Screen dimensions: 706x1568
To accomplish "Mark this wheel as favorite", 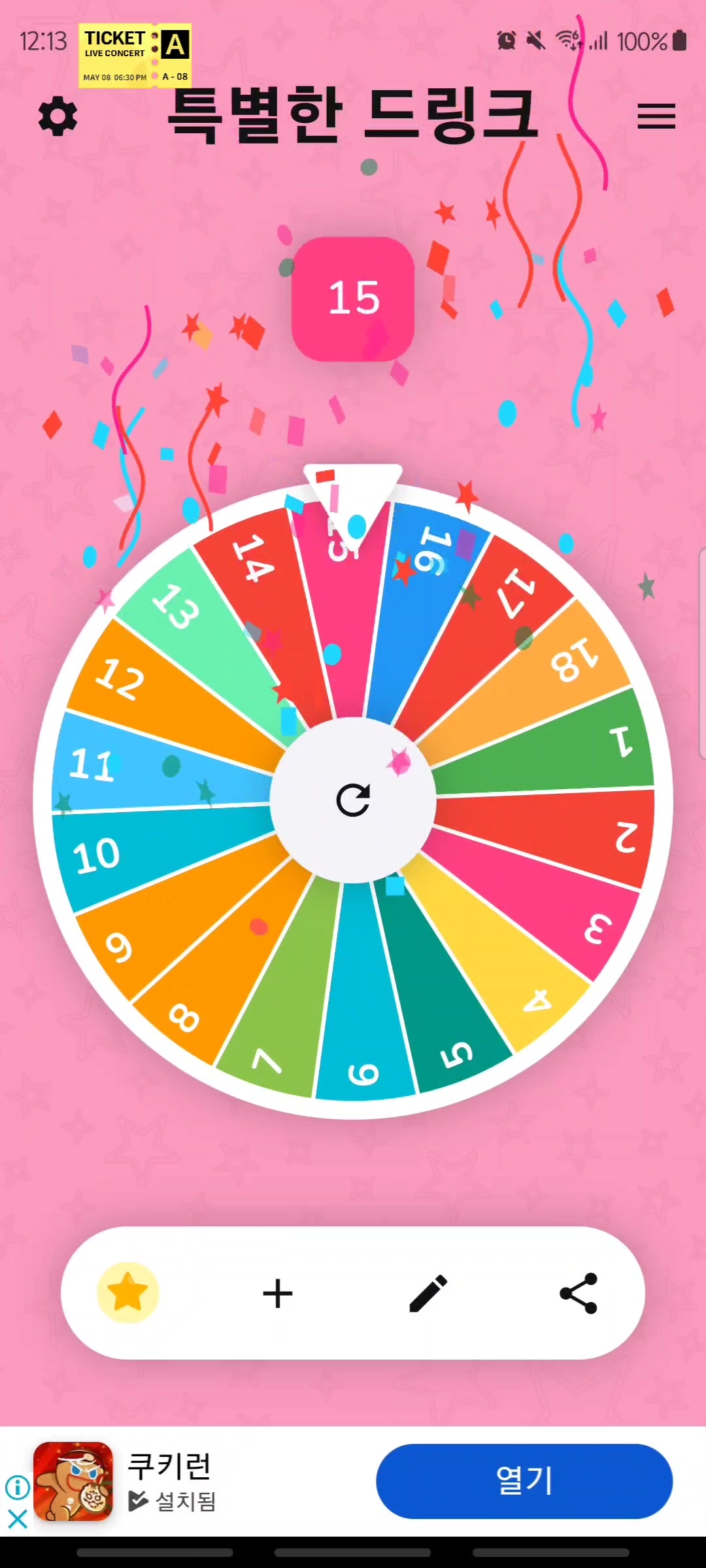I will [x=127, y=1293].
